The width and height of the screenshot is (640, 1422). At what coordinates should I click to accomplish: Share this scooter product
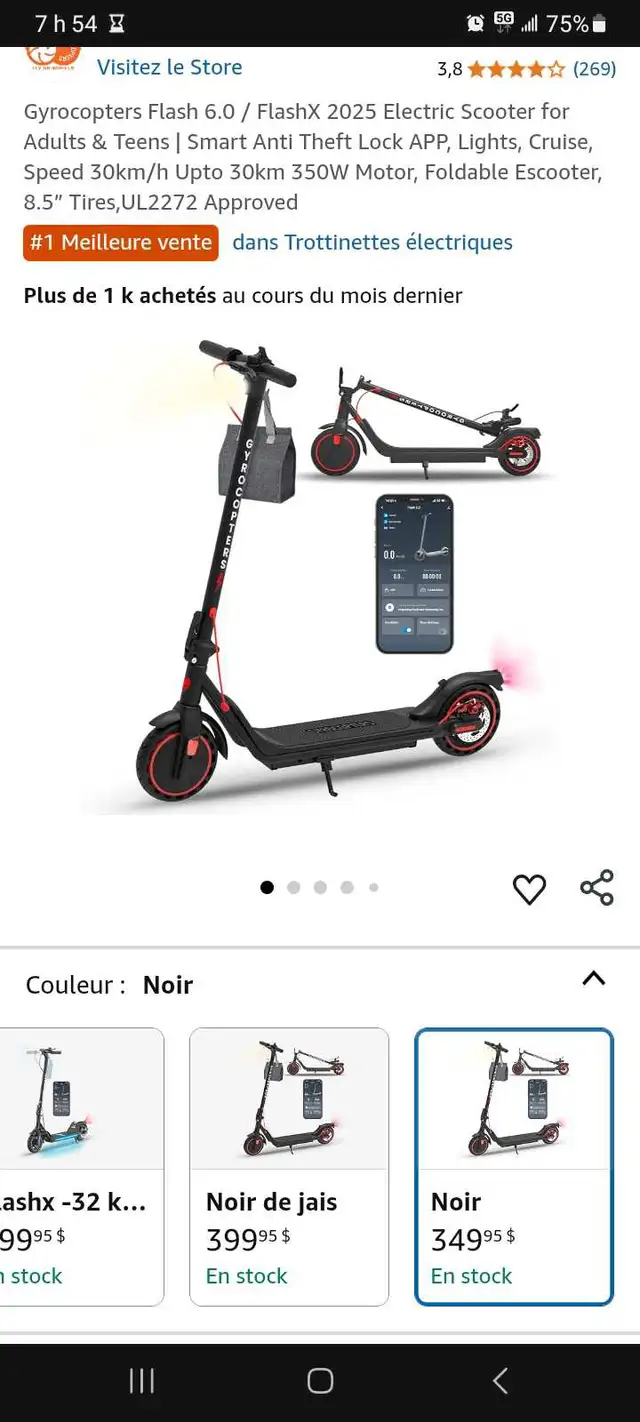pos(597,888)
